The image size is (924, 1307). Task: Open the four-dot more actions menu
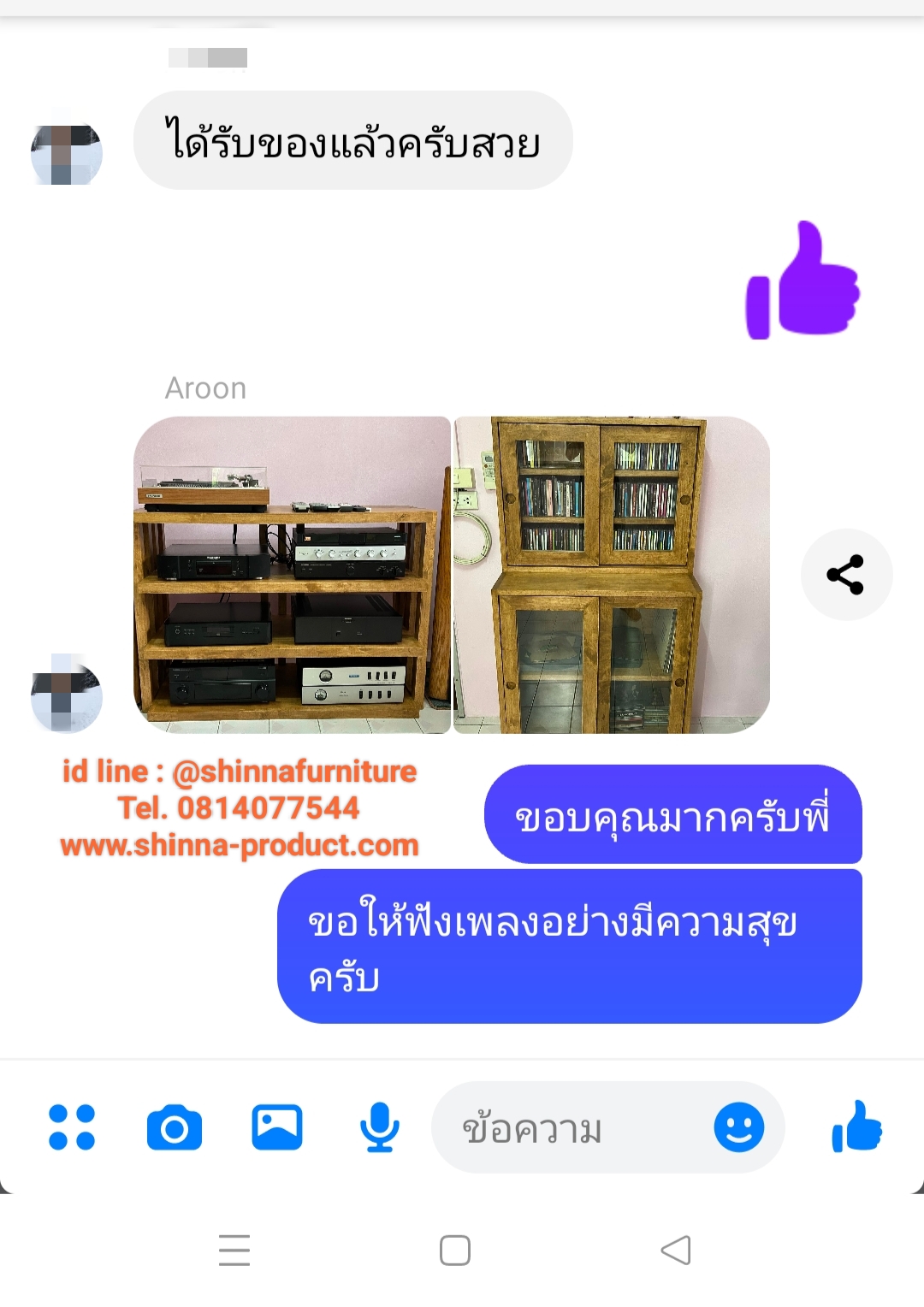coord(72,1127)
